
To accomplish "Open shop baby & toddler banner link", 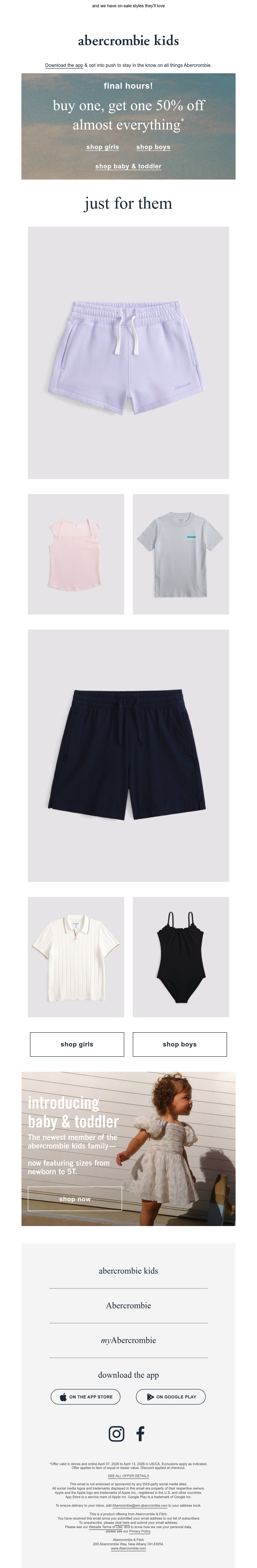I will [x=128, y=166].
